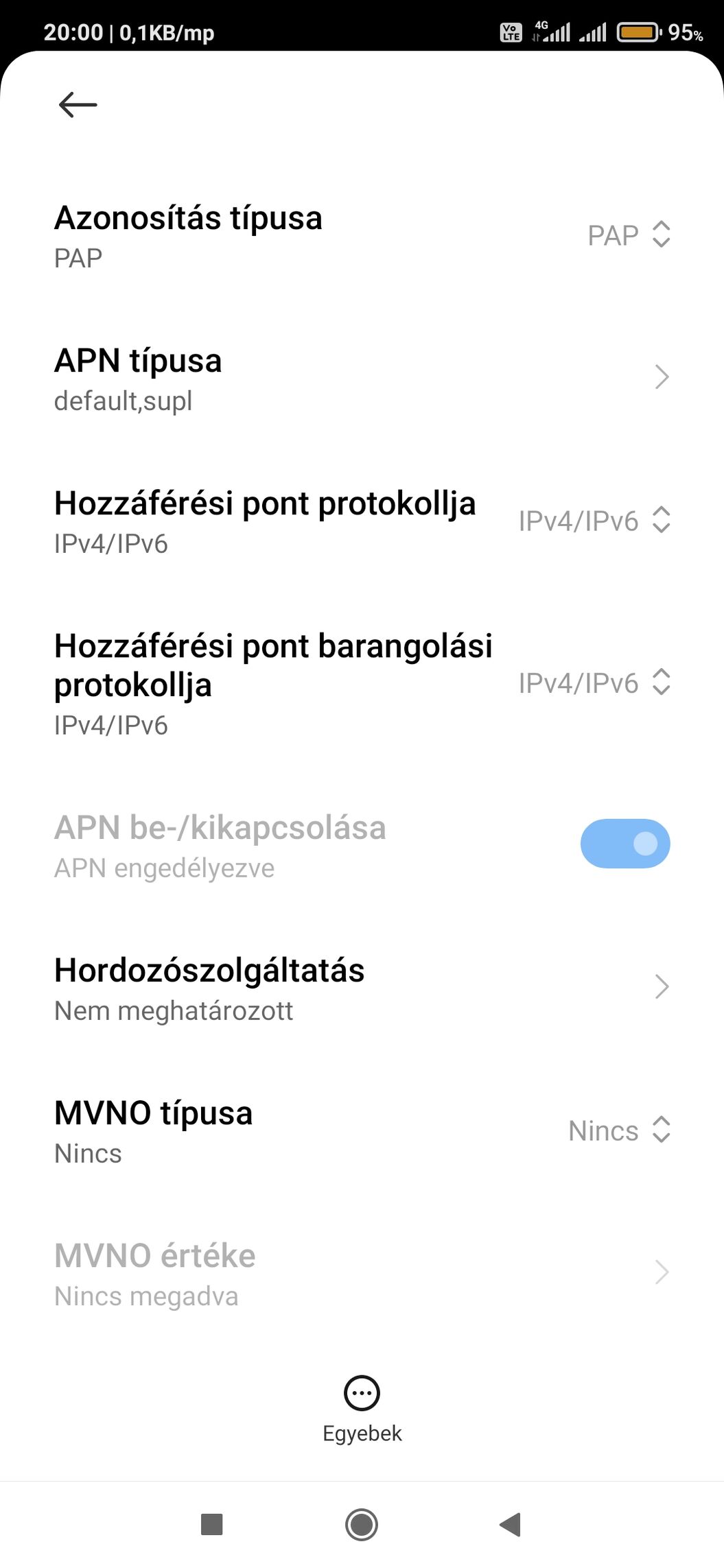
Task: Choose a different MVNO típusa
Action: coord(619,1130)
